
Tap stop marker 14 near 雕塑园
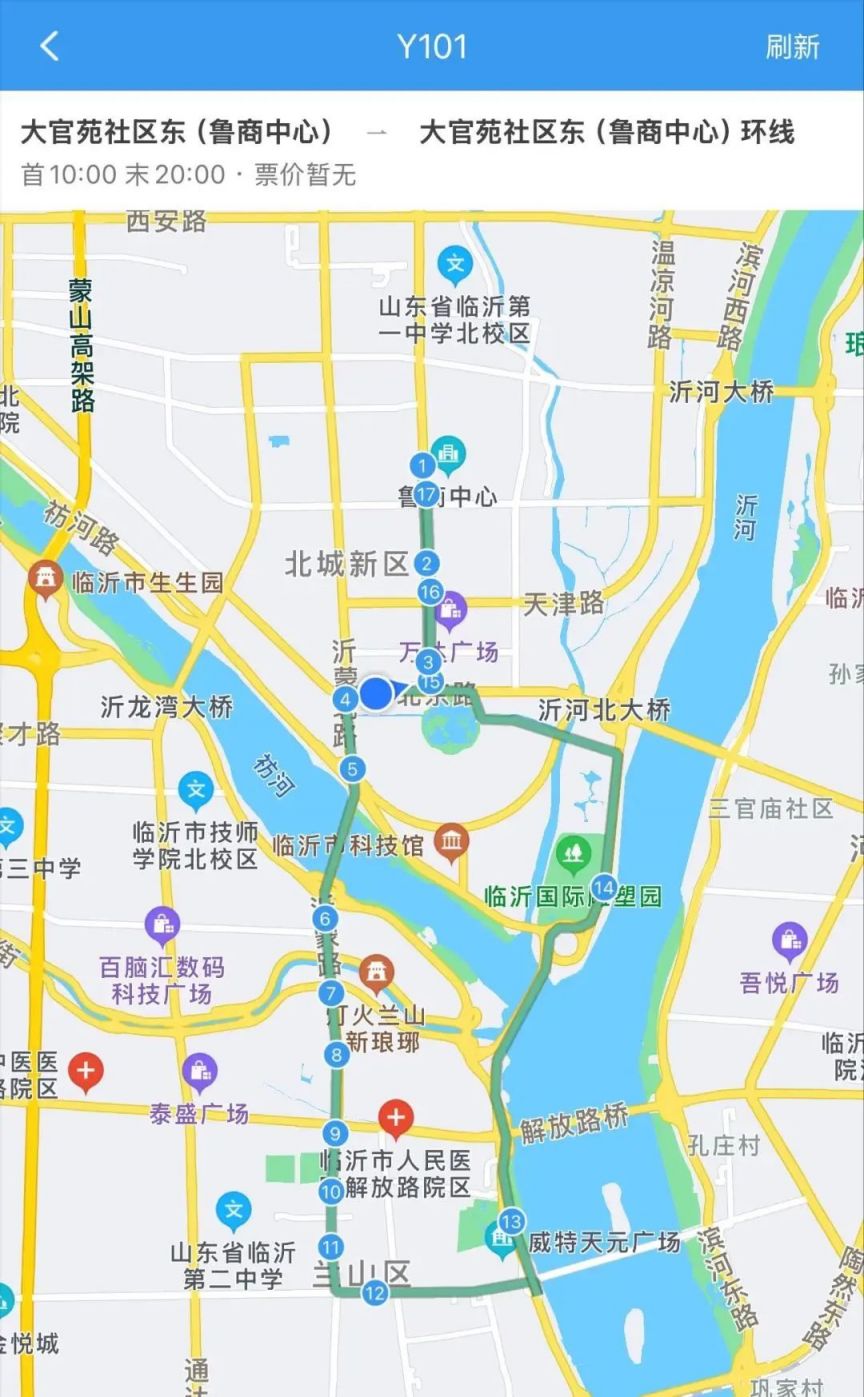point(603,887)
